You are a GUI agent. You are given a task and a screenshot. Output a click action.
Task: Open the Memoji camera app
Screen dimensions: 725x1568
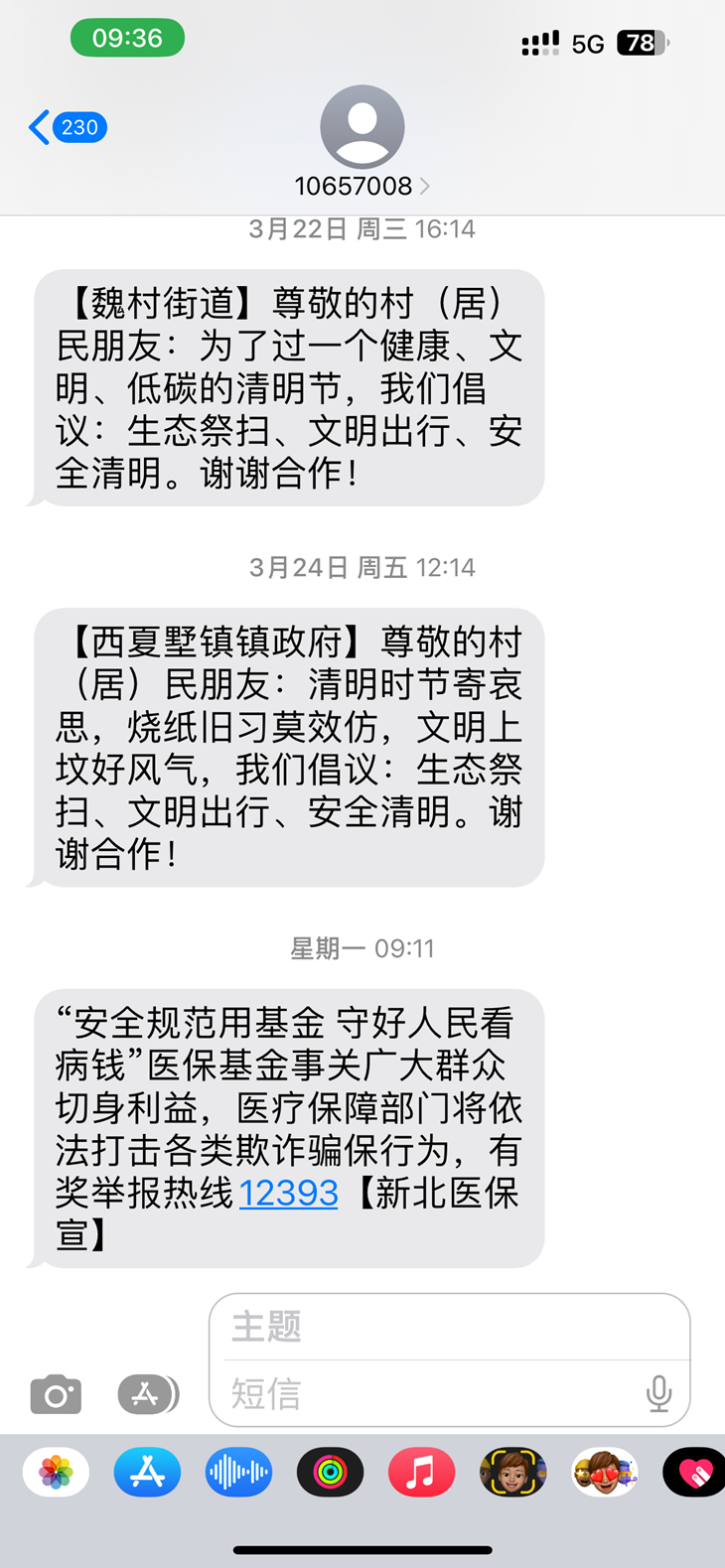512,1472
